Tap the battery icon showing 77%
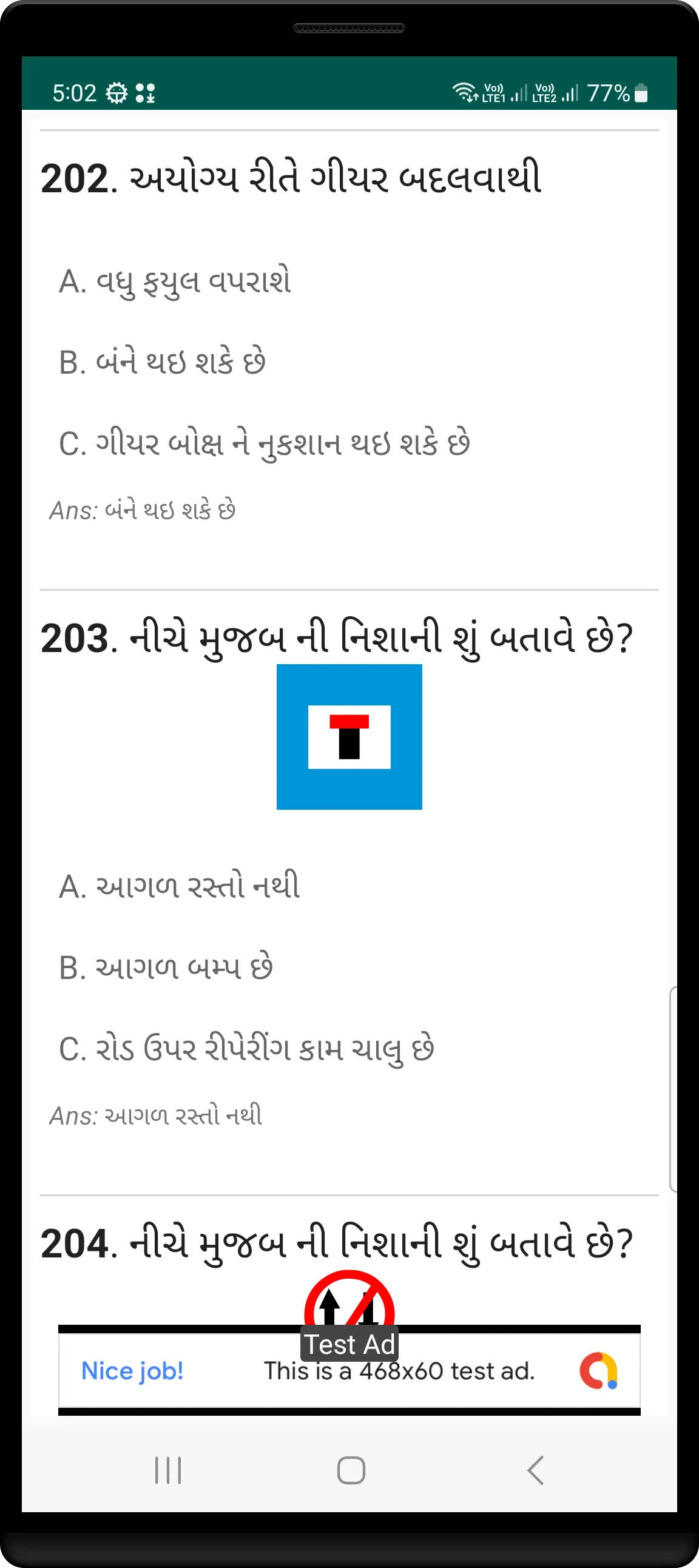This screenshot has width=699, height=1568. point(641,93)
